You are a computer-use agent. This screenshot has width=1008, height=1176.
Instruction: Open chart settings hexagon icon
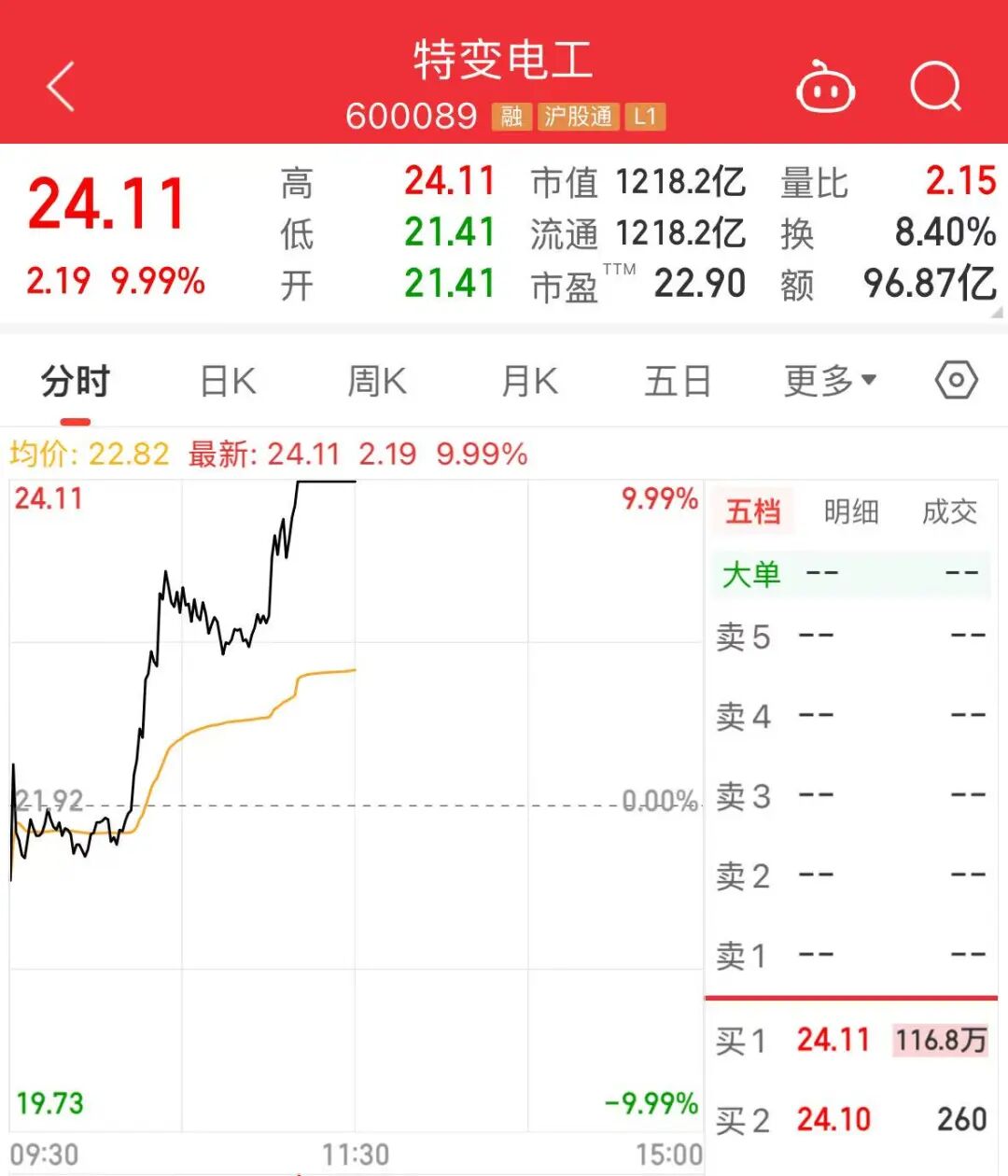coord(956,381)
